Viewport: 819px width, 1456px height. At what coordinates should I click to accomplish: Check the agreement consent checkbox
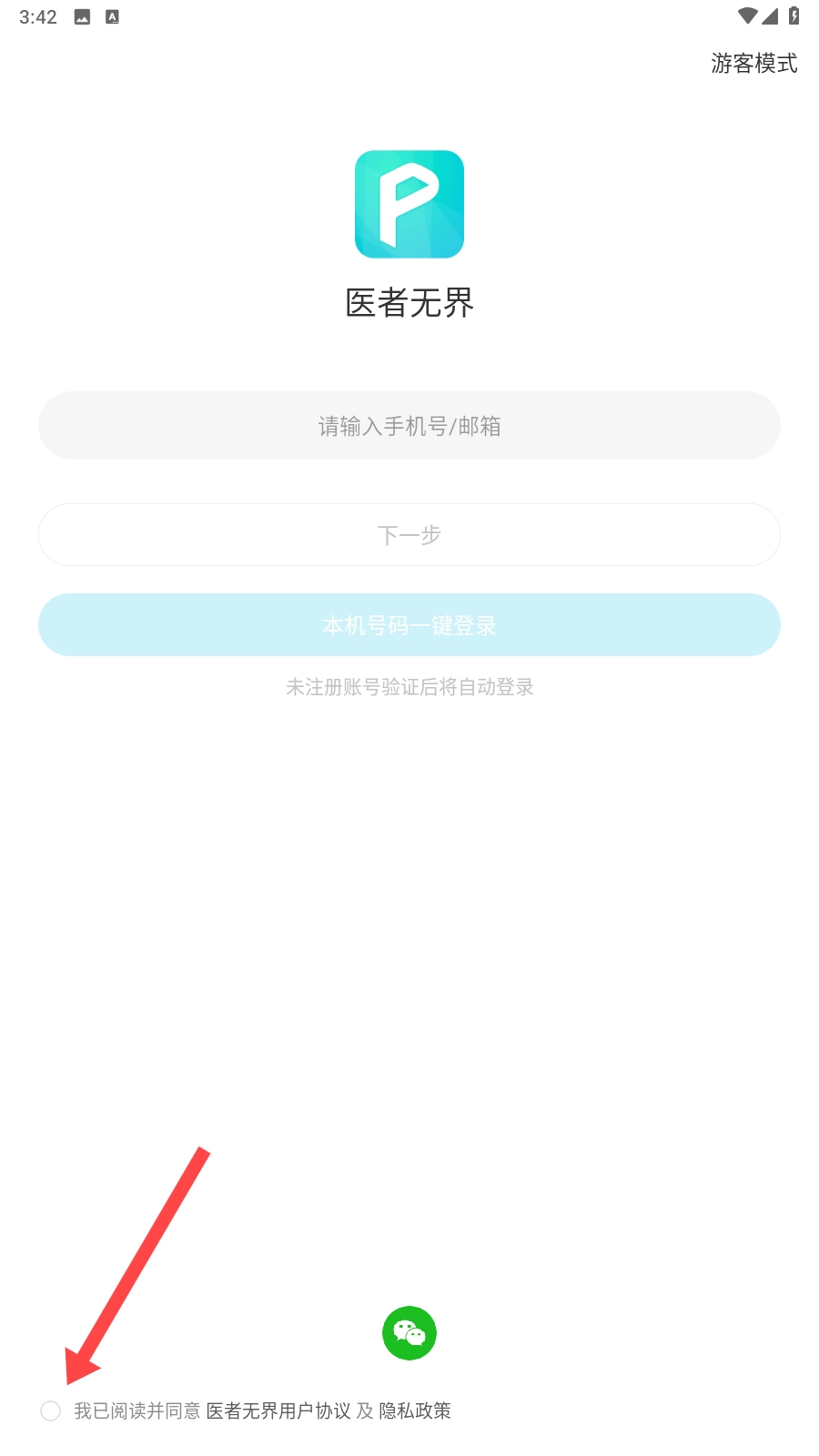pyautogui.click(x=51, y=1410)
